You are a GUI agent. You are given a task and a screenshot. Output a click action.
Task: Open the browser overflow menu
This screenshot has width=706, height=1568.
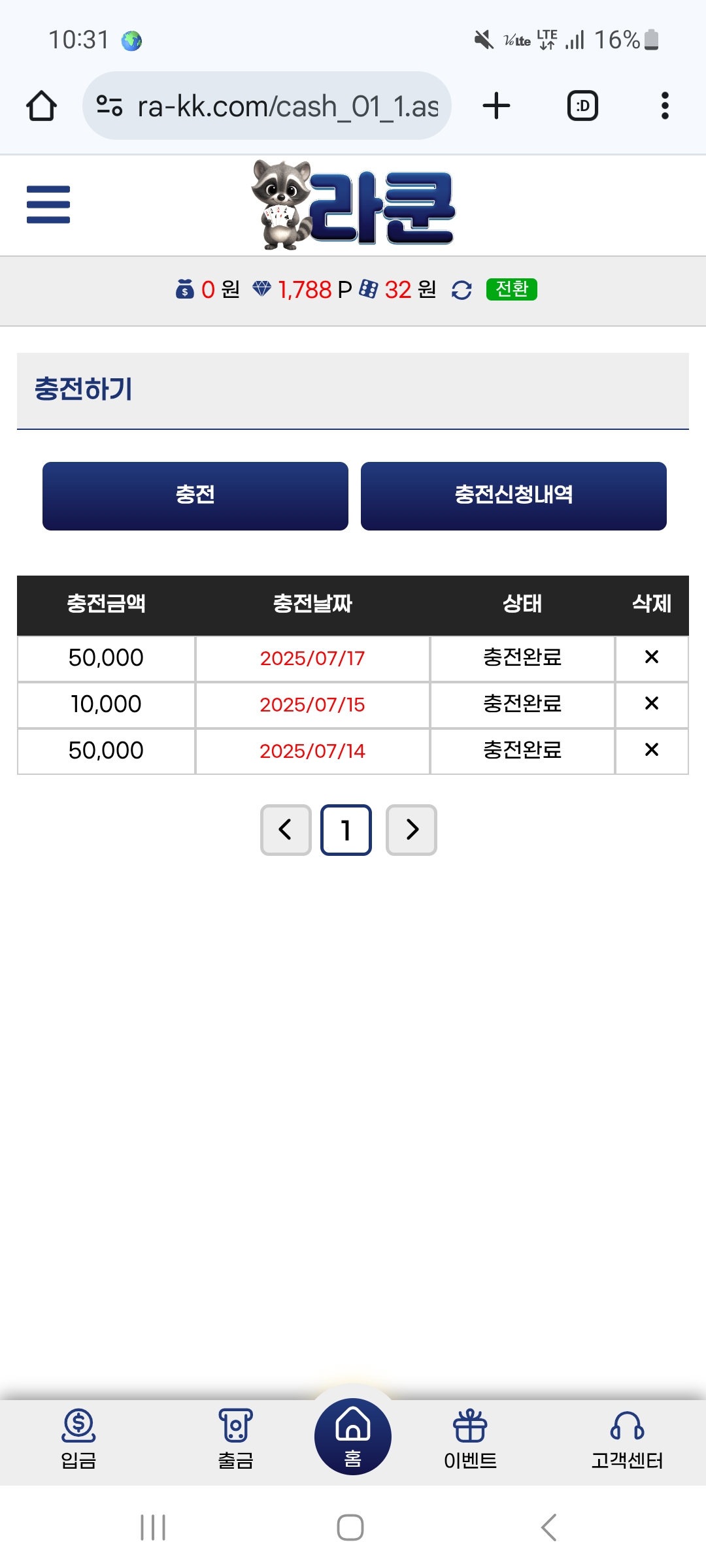pyautogui.click(x=665, y=106)
